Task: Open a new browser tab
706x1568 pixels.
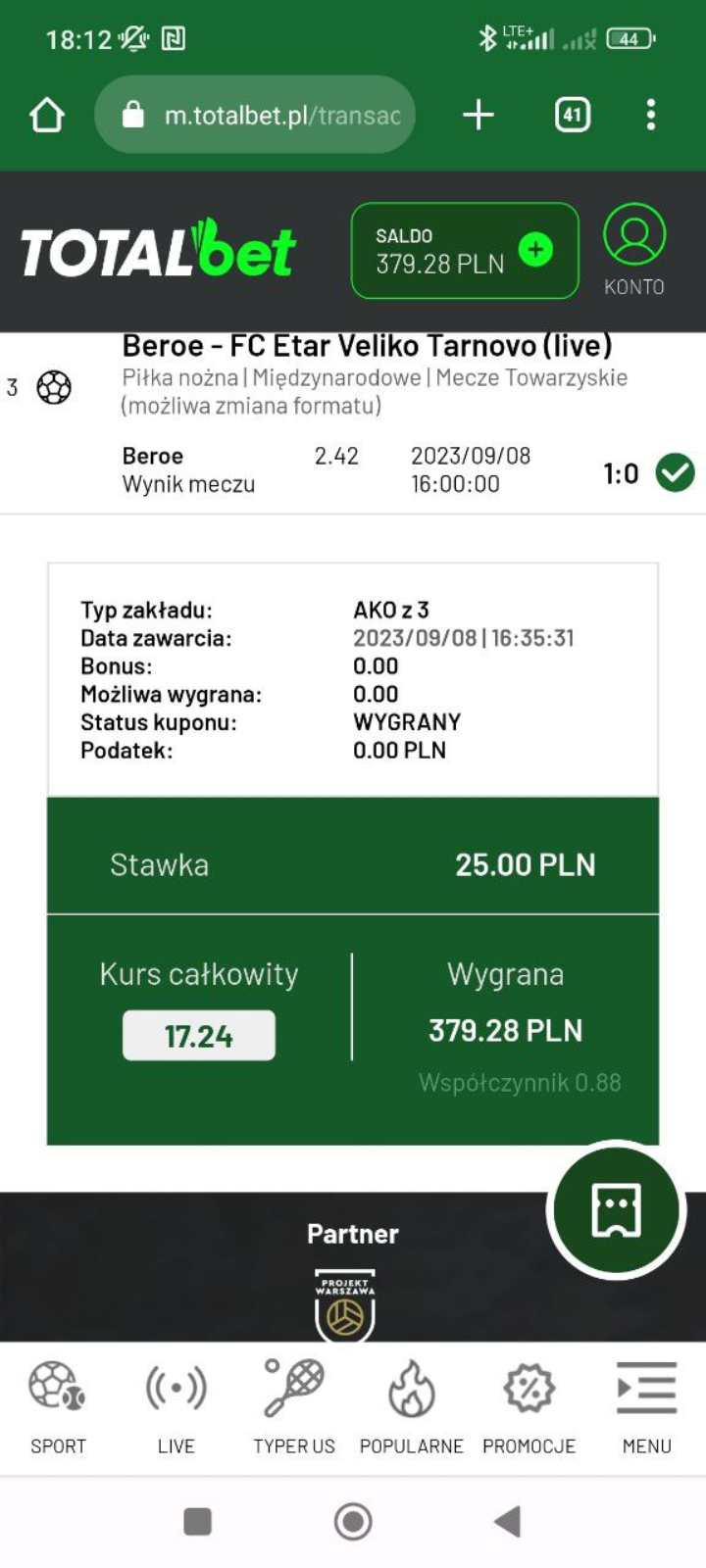Action: [479, 116]
